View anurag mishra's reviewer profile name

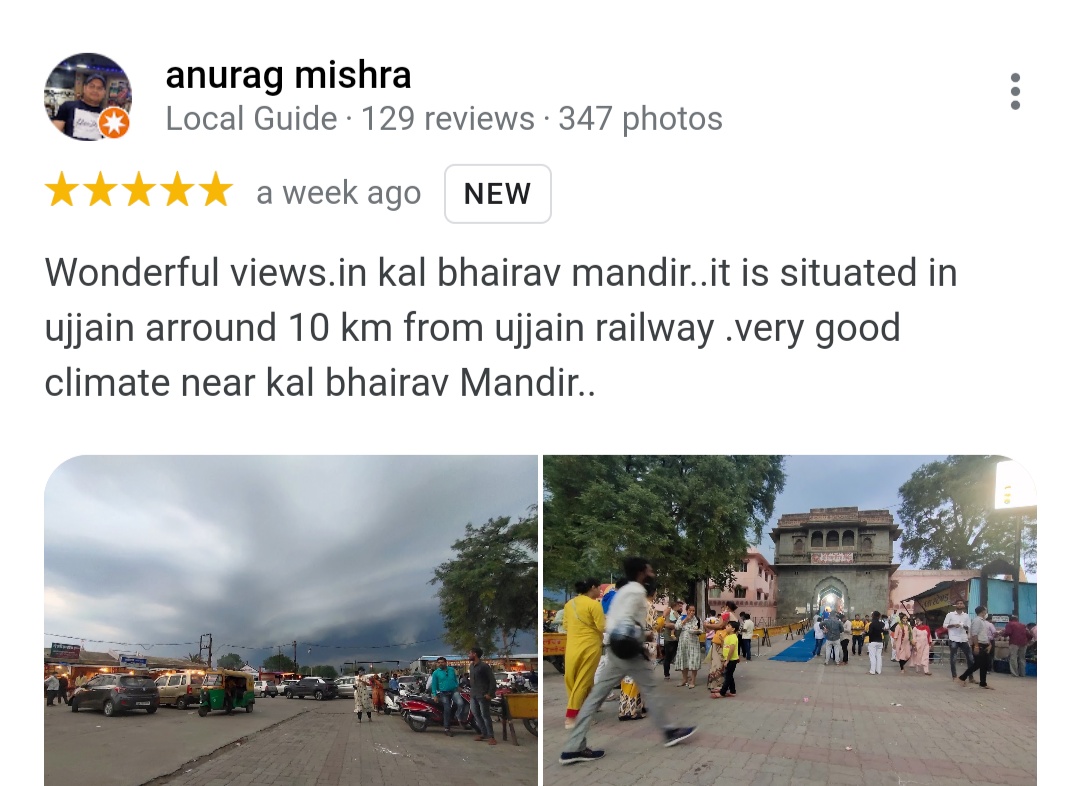pos(288,75)
